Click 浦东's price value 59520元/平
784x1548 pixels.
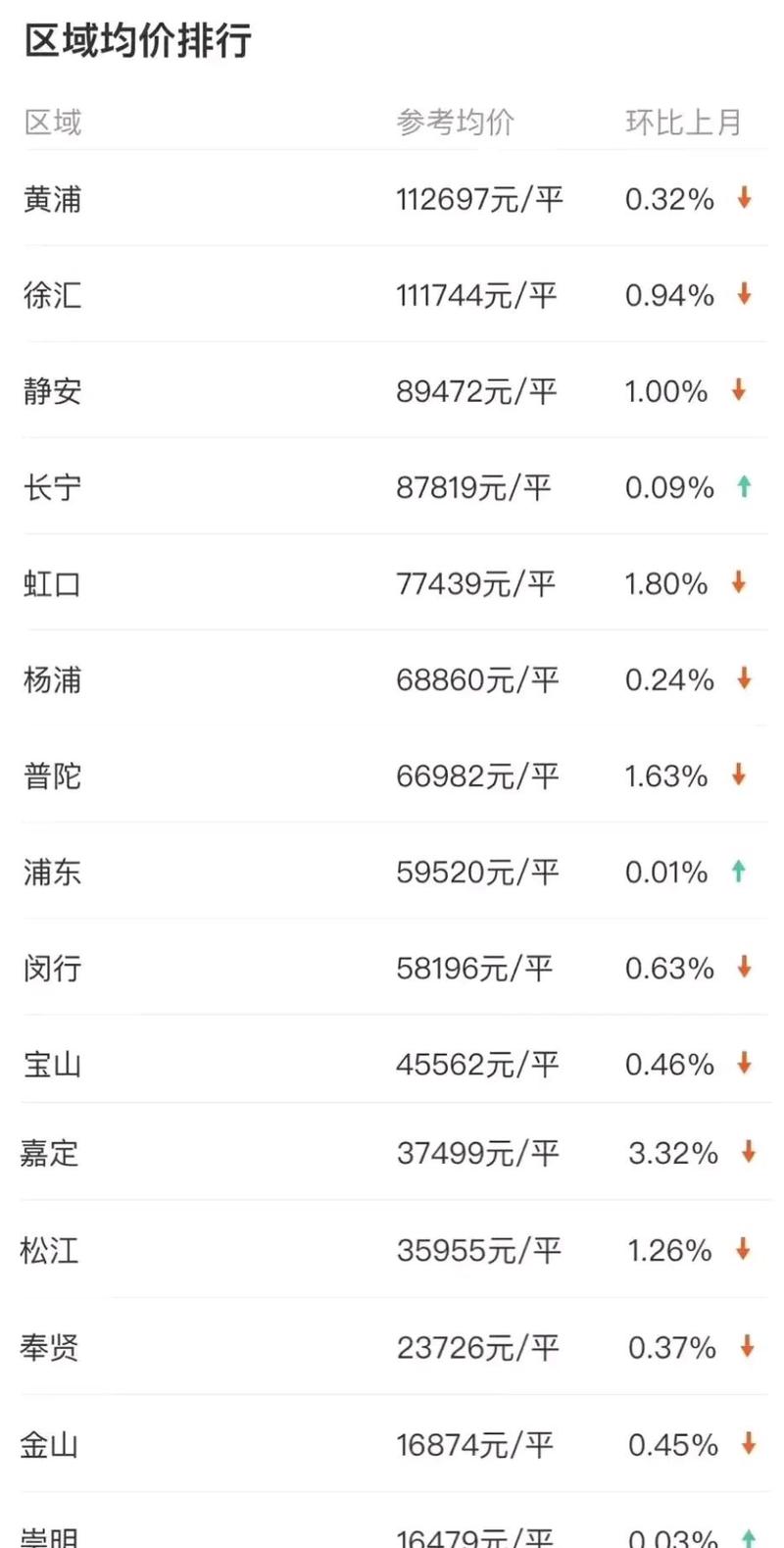coord(477,872)
